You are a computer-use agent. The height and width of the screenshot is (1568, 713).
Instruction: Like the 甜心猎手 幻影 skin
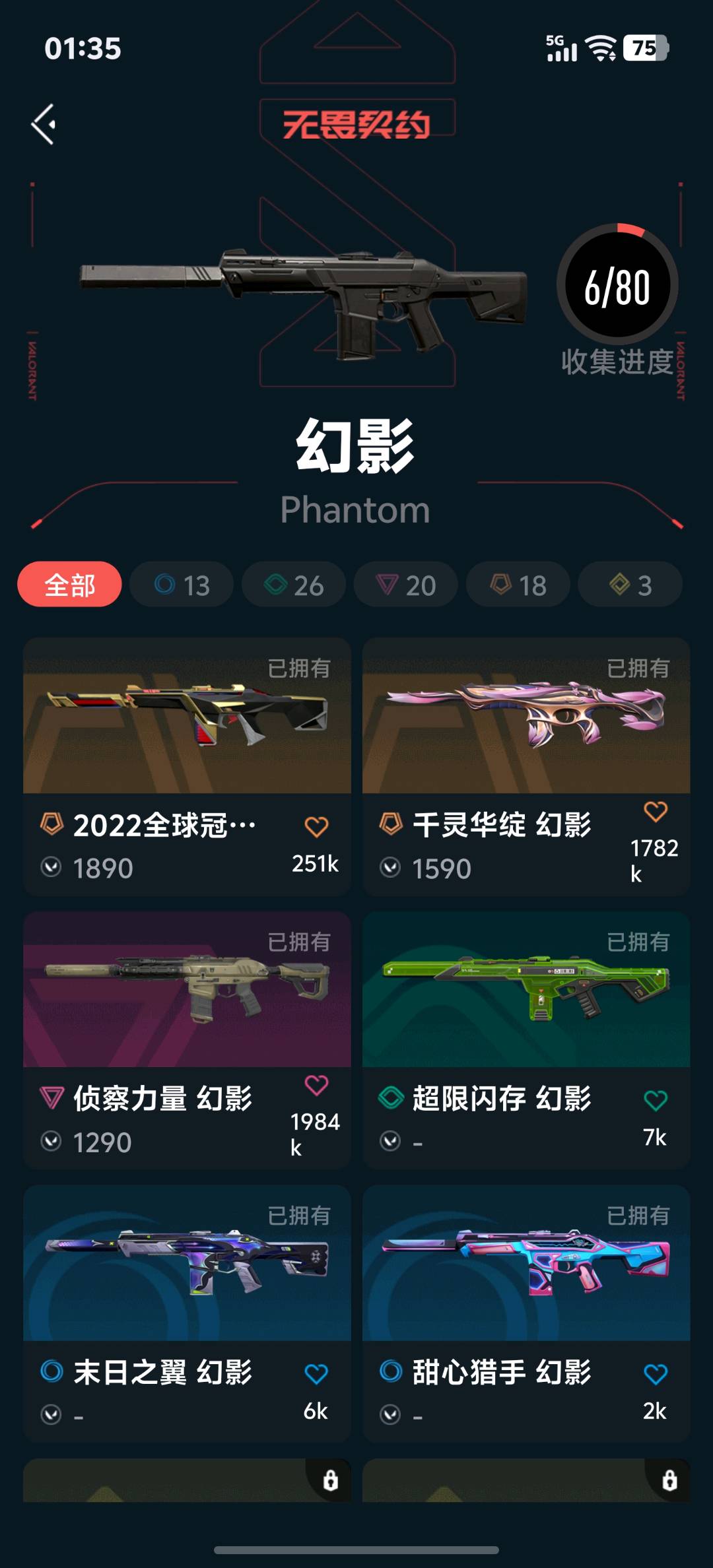tap(655, 1374)
